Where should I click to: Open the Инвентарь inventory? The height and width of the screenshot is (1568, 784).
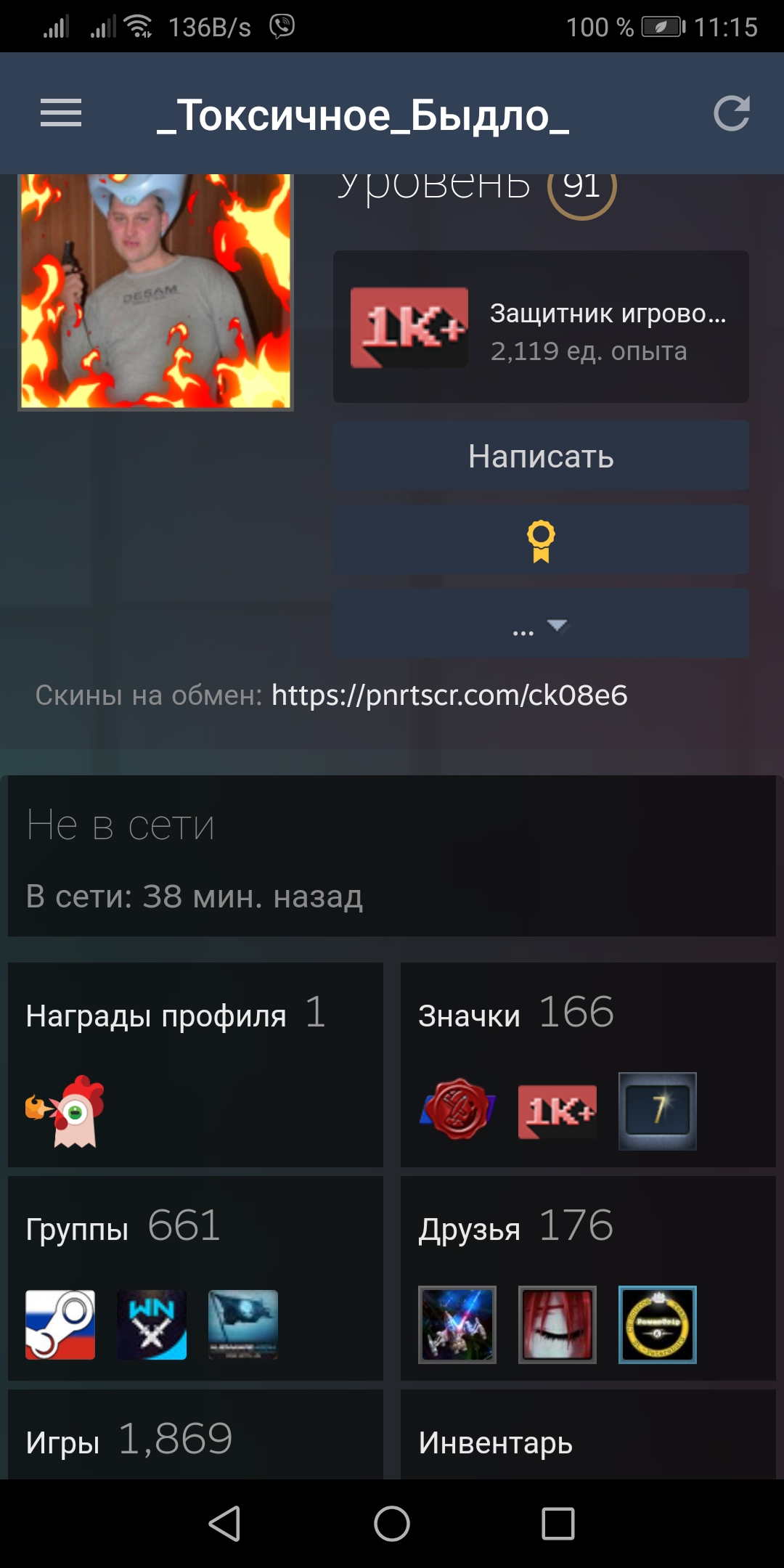[496, 1442]
